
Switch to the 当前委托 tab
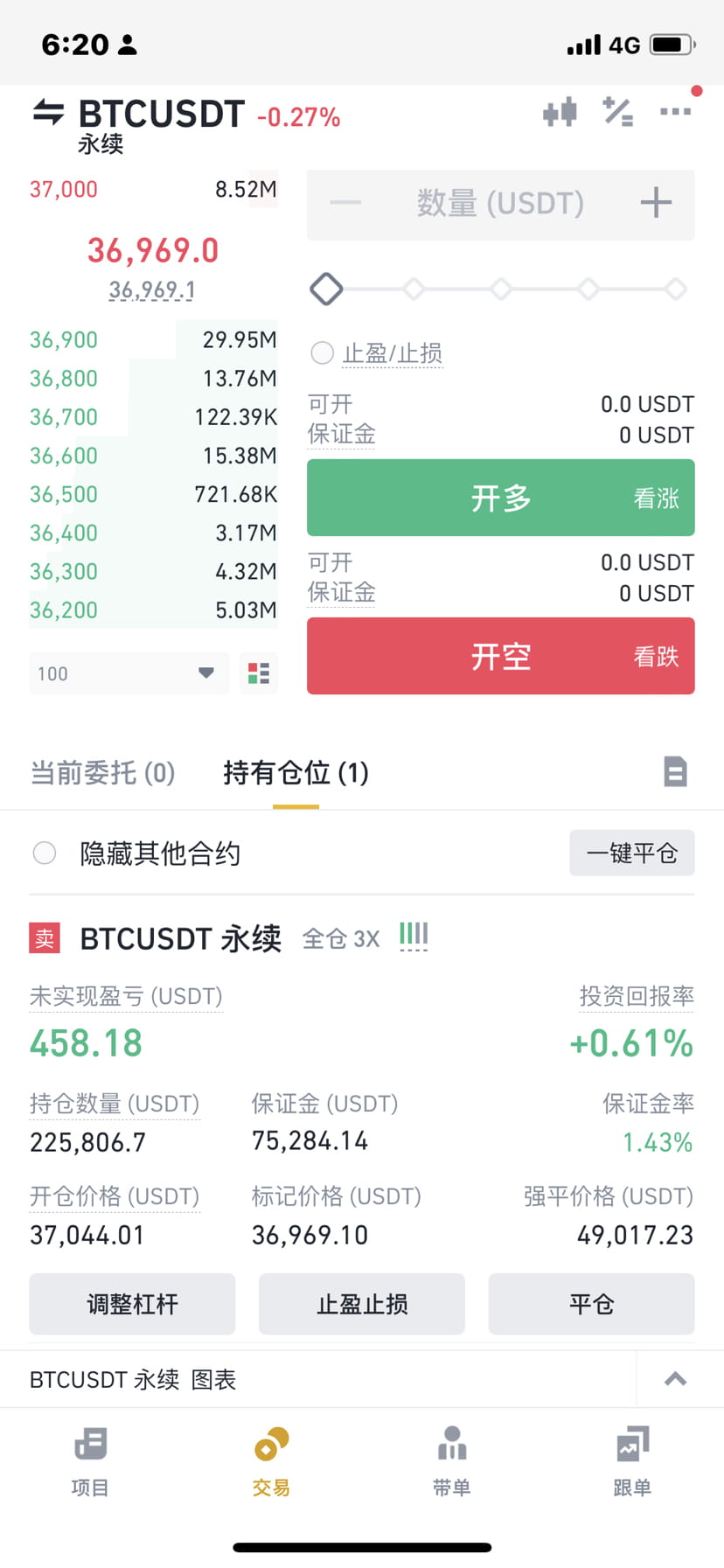(101, 773)
